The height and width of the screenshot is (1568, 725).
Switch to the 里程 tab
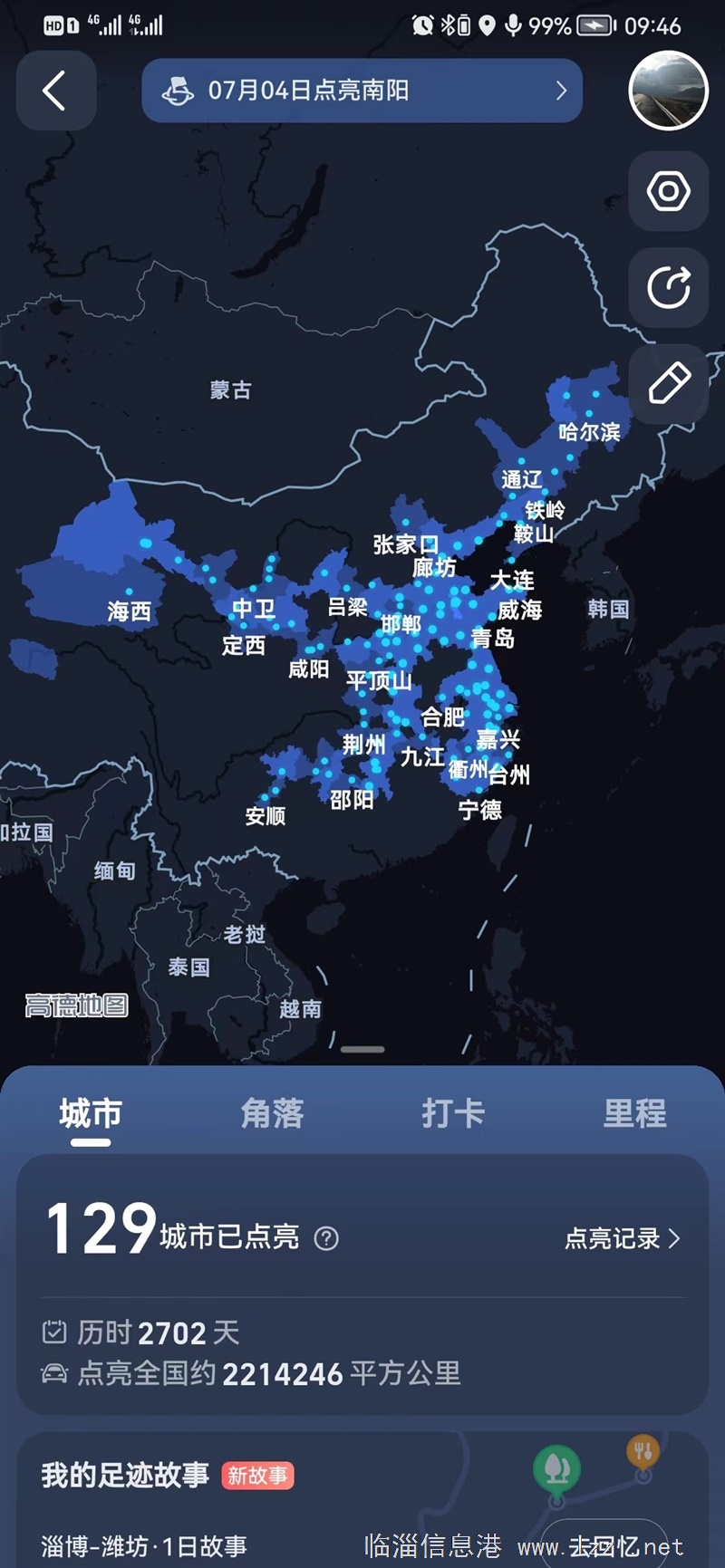click(634, 1113)
